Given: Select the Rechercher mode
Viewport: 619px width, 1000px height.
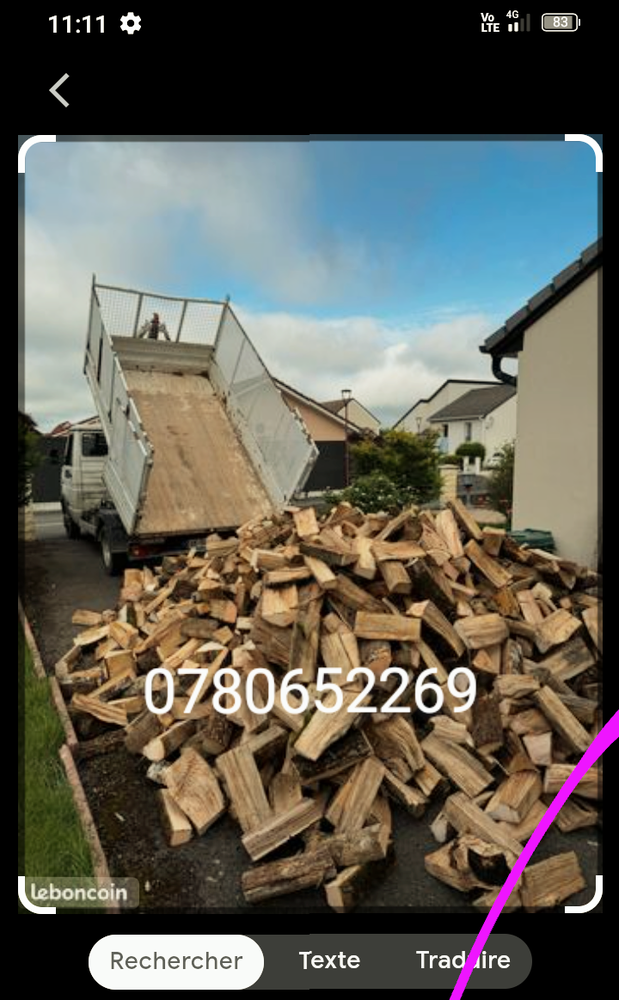Looking at the screenshot, I should click(x=176, y=961).
